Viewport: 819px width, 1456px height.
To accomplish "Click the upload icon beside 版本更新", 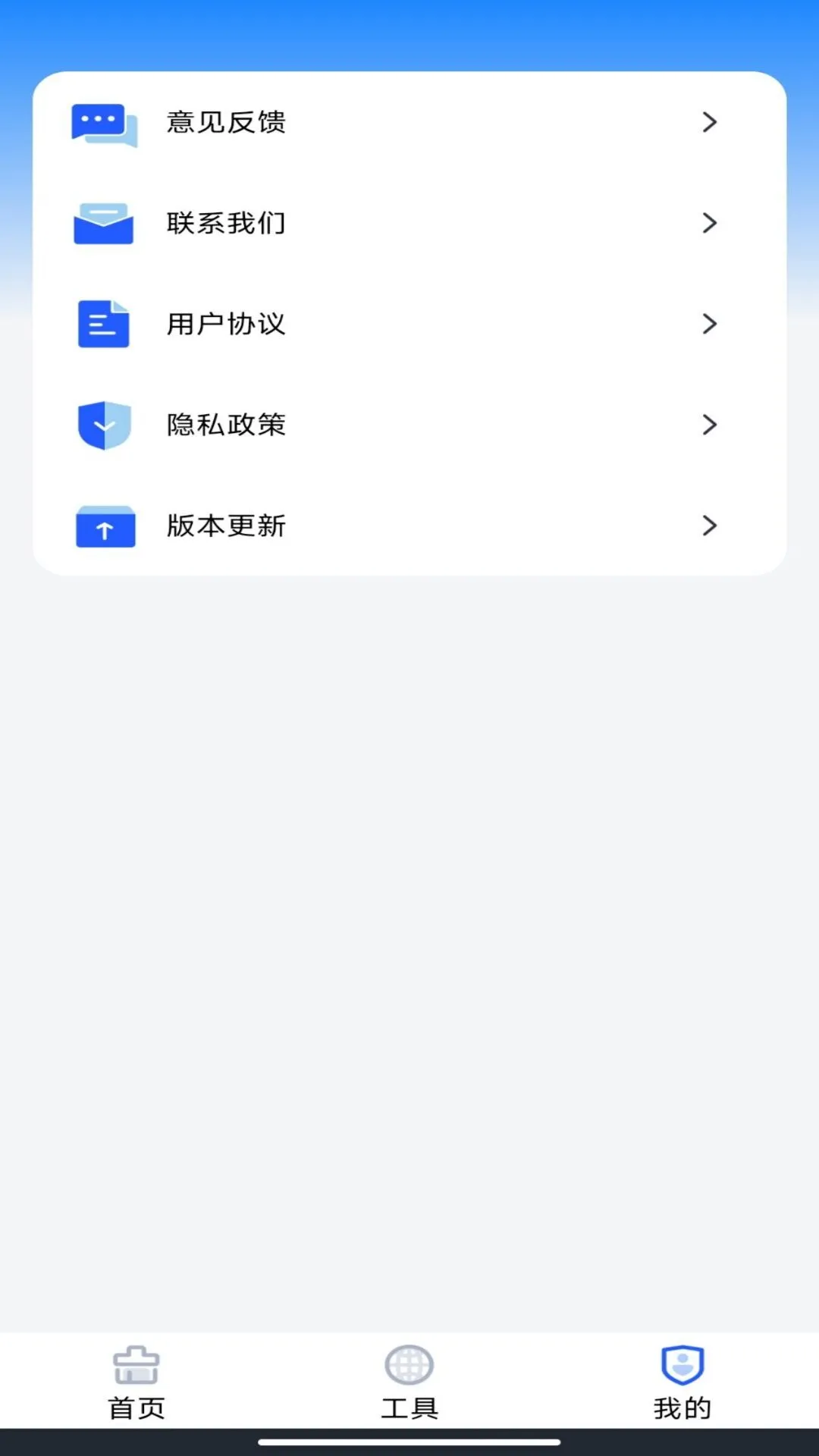I will (x=105, y=526).
